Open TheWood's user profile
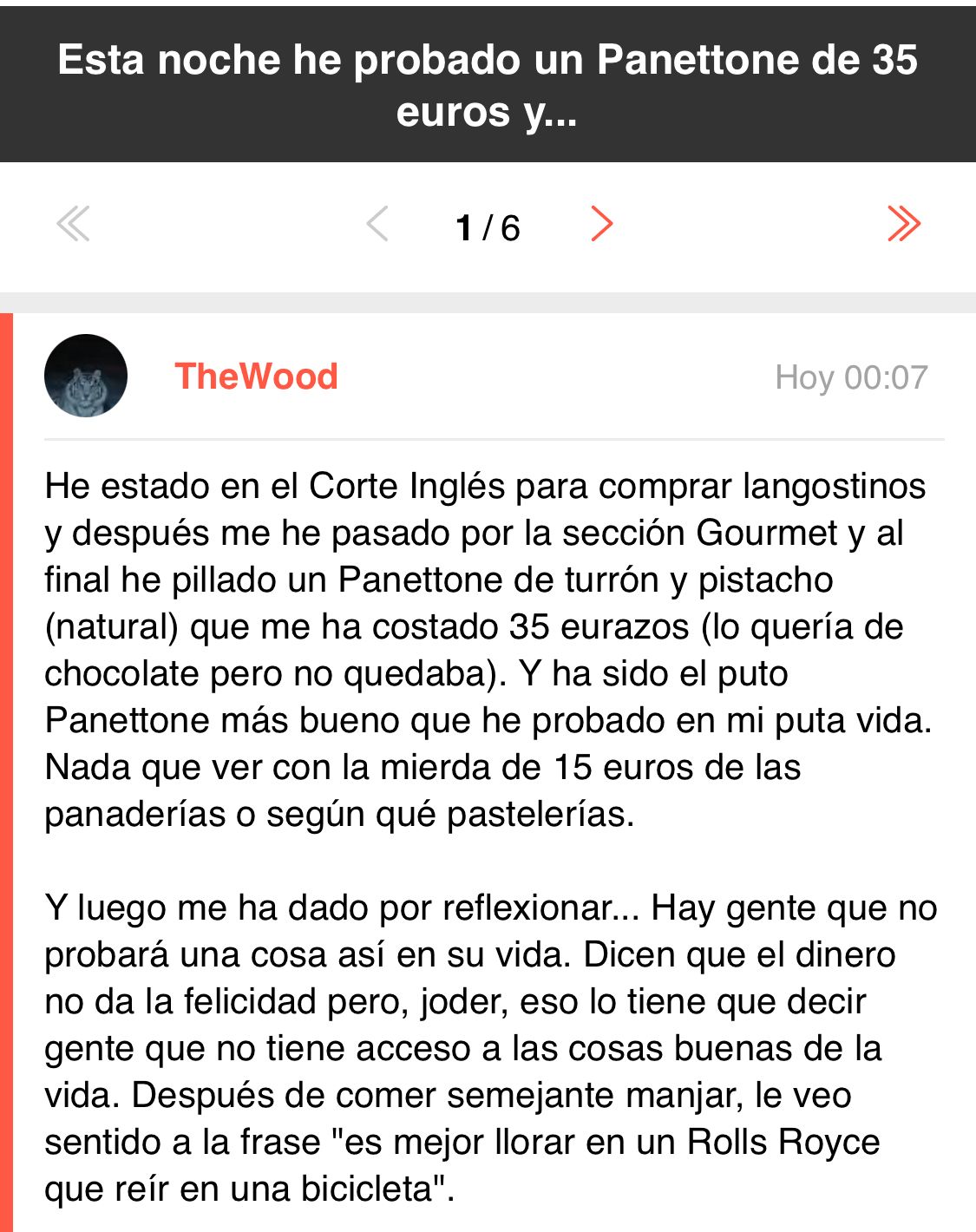Image resolution: width=976 pixels, height=1232 pixels. [x=256, y=377]
